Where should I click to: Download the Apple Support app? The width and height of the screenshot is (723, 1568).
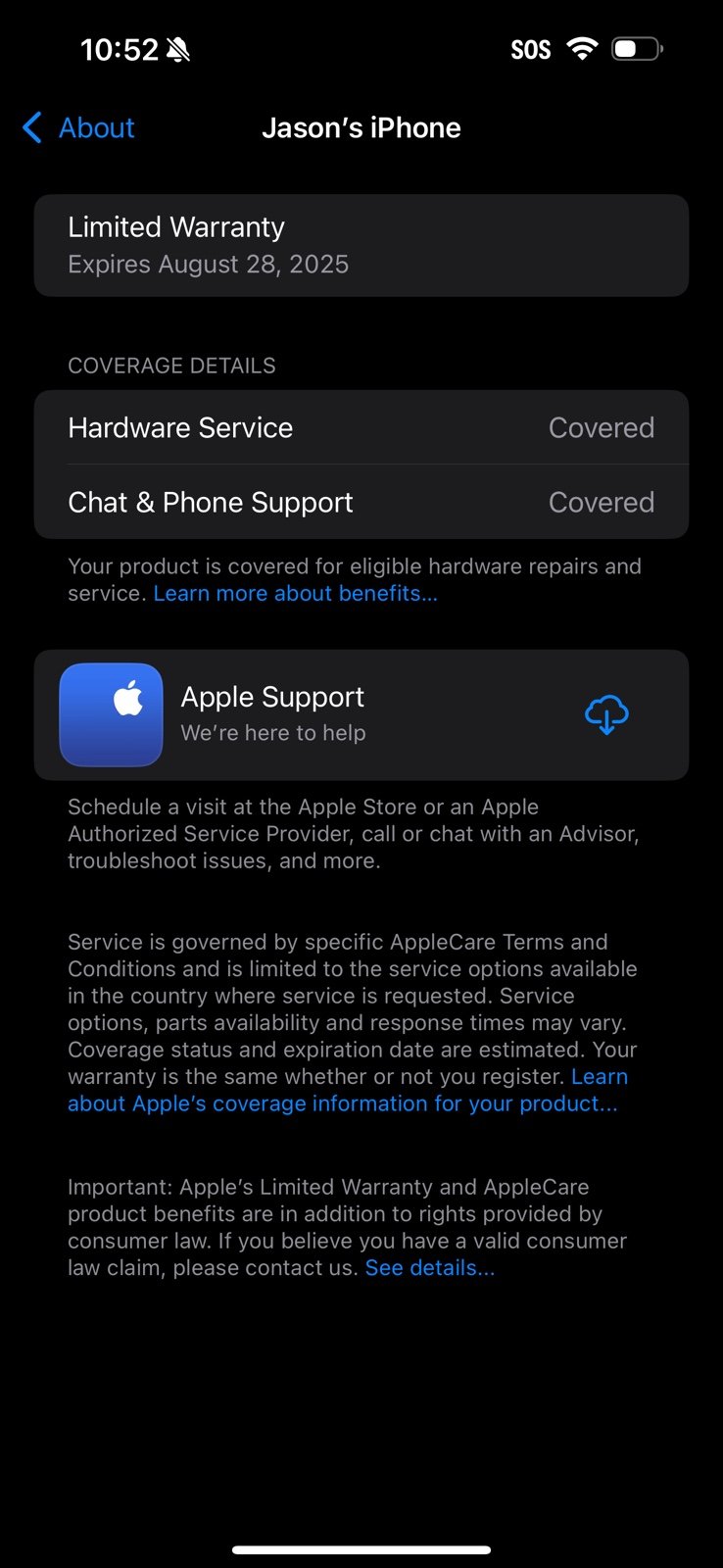tap(606, 714)
